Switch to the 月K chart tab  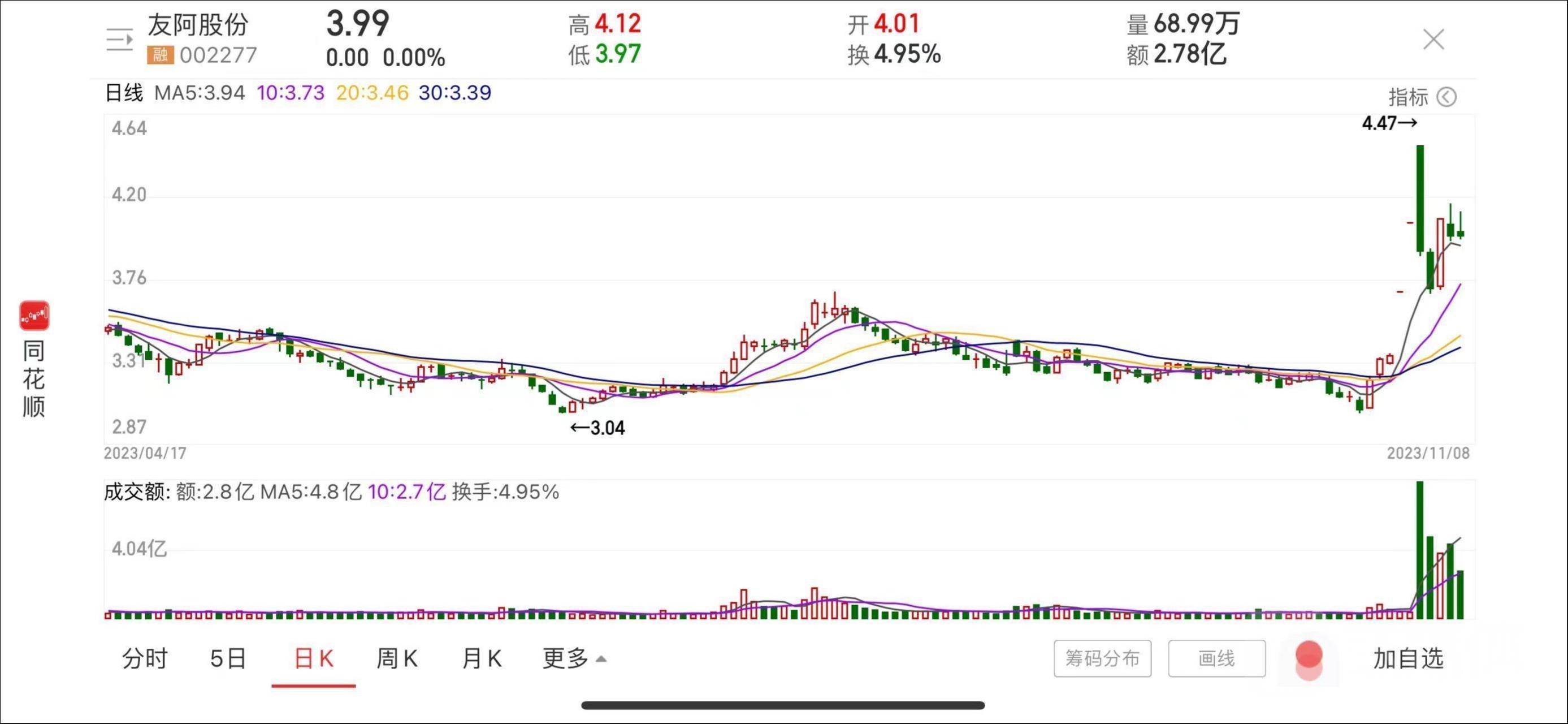(481, 658)
